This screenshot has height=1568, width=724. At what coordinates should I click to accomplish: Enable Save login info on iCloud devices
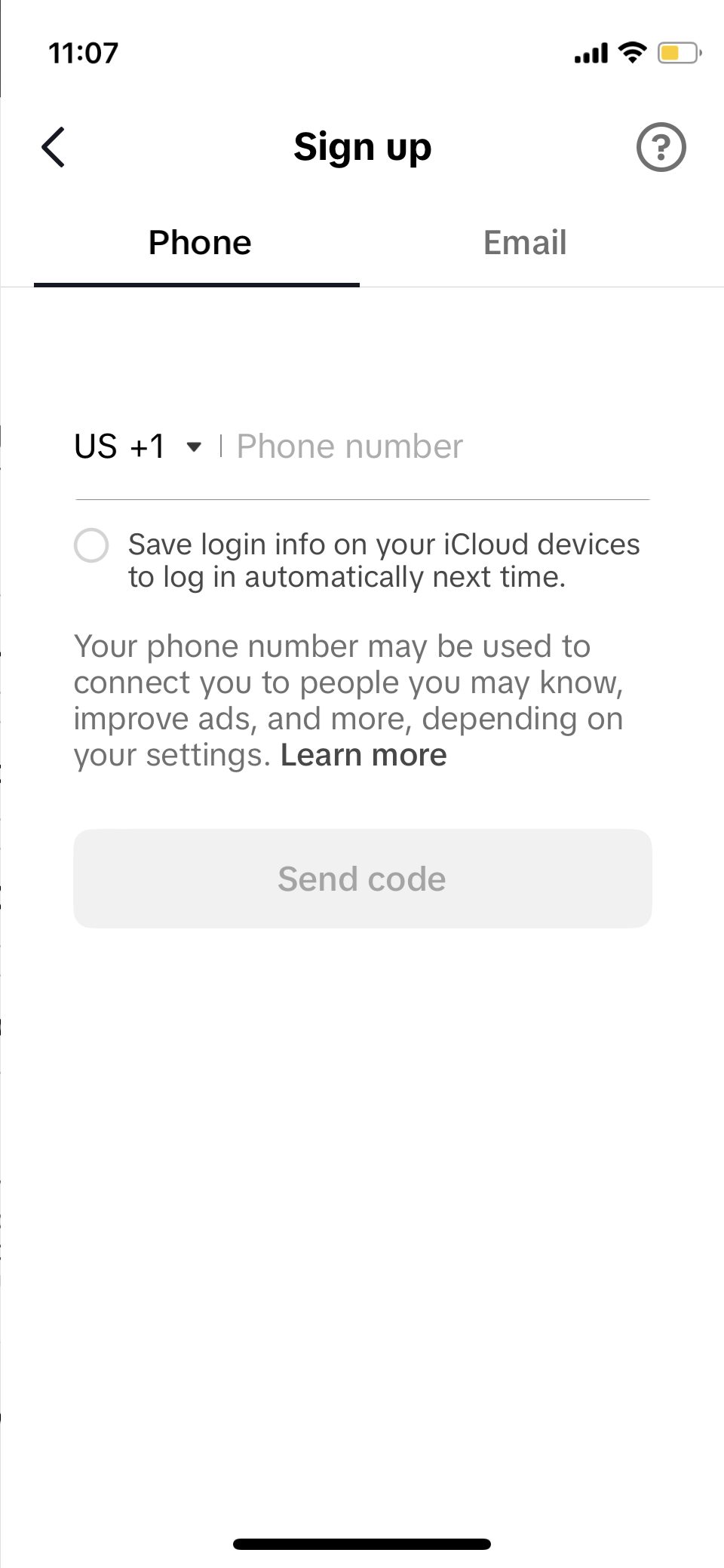(x=91, y=545)
